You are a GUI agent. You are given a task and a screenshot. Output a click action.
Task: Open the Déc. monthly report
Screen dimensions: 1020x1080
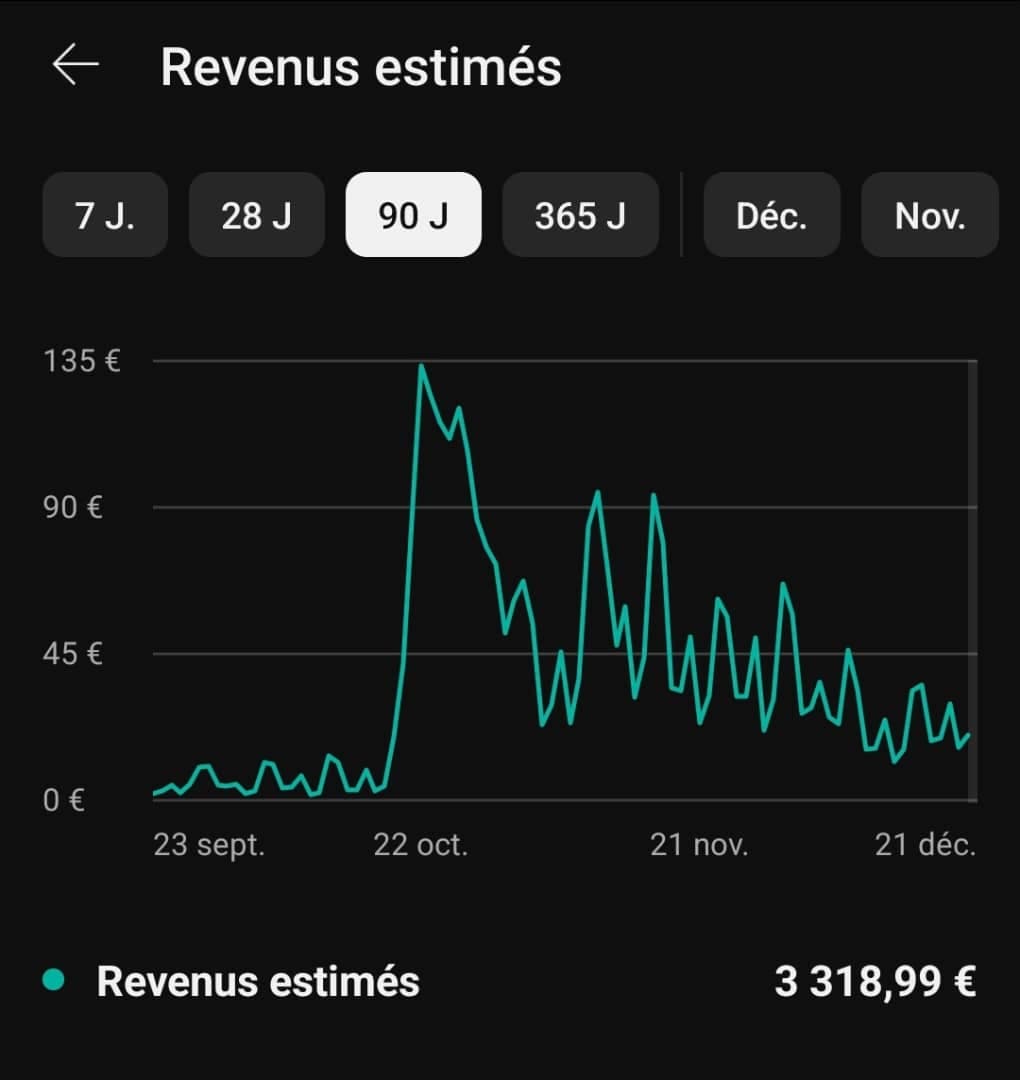771,215
